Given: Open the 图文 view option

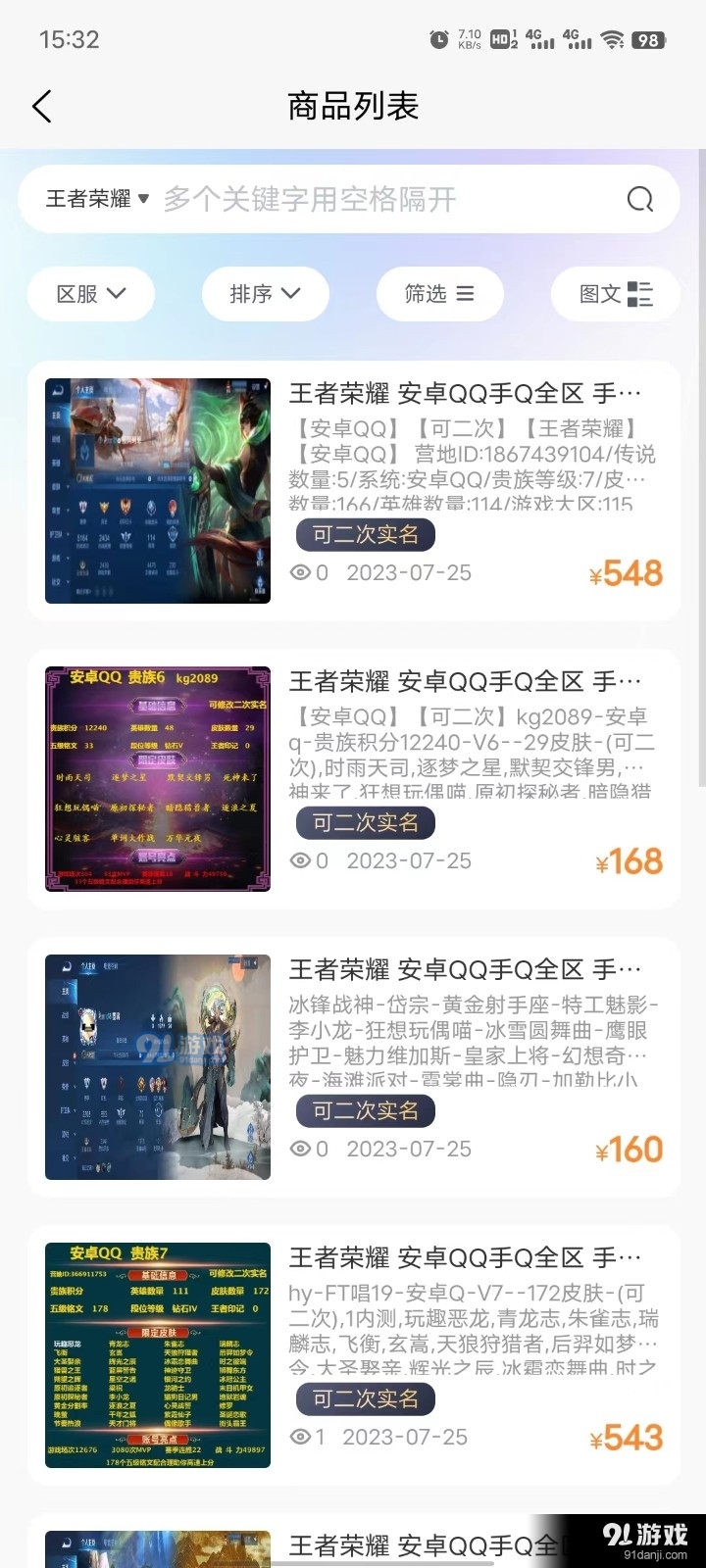Looking at the screenshot, I should click(x=614, y=293).
